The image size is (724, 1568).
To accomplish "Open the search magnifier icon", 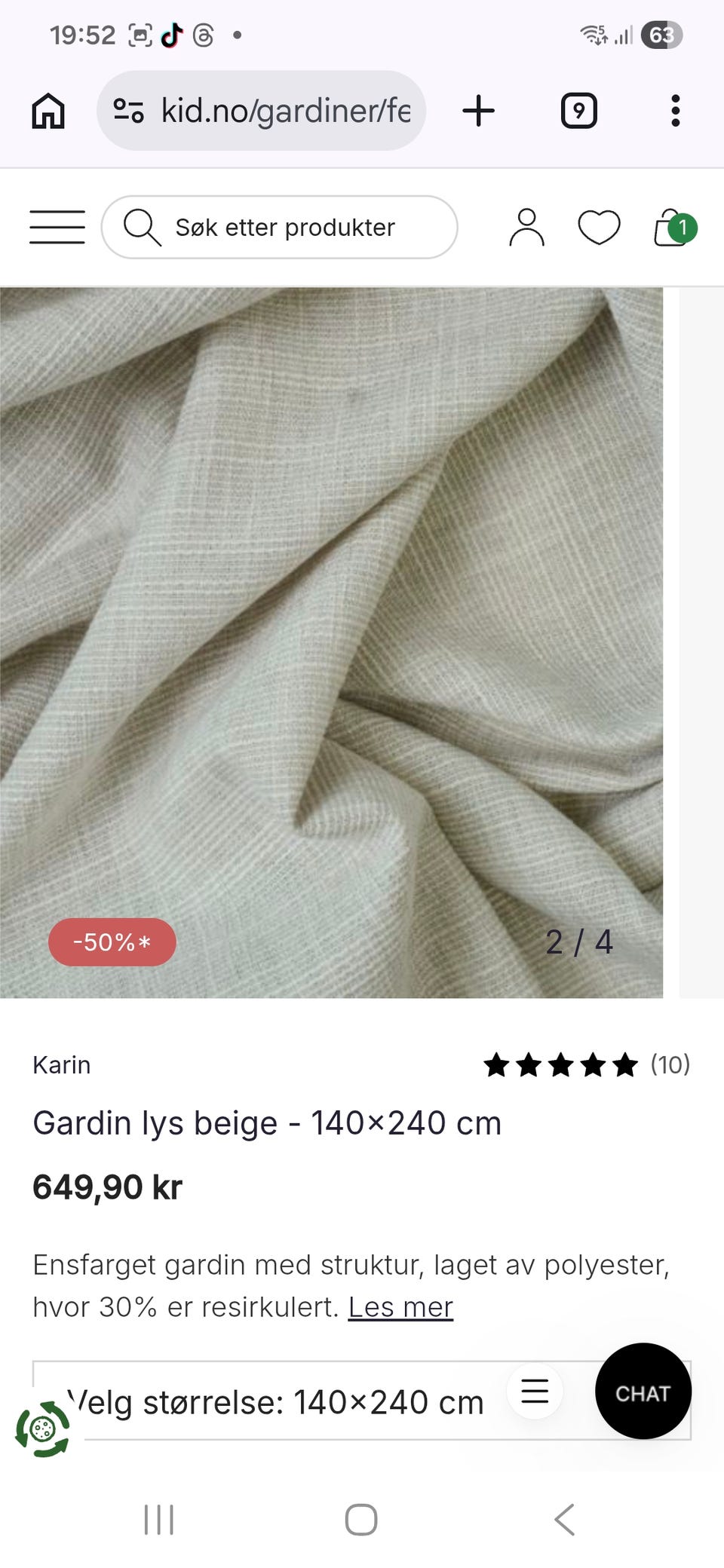I will click(x=141, y=227).
